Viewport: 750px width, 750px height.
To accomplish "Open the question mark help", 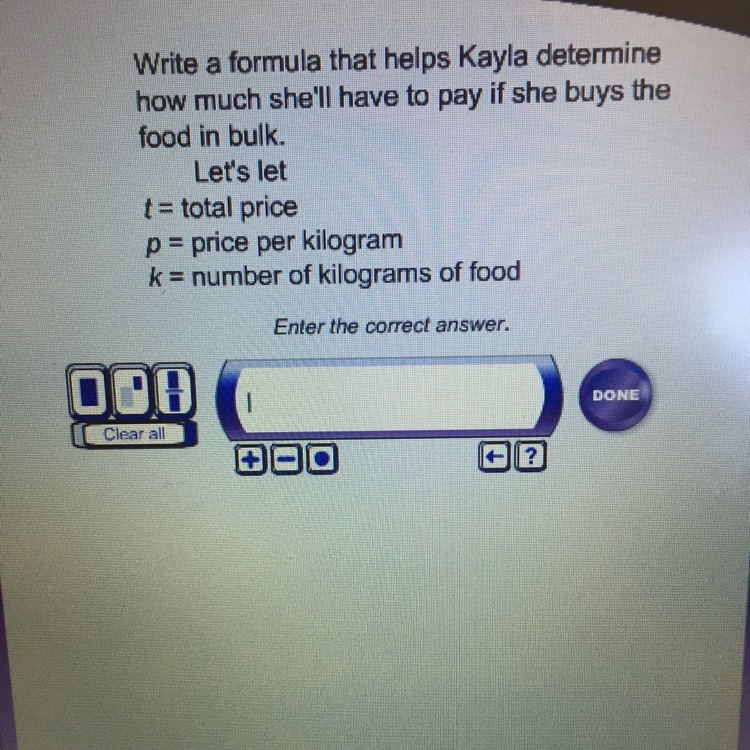I will click(531, 458).
